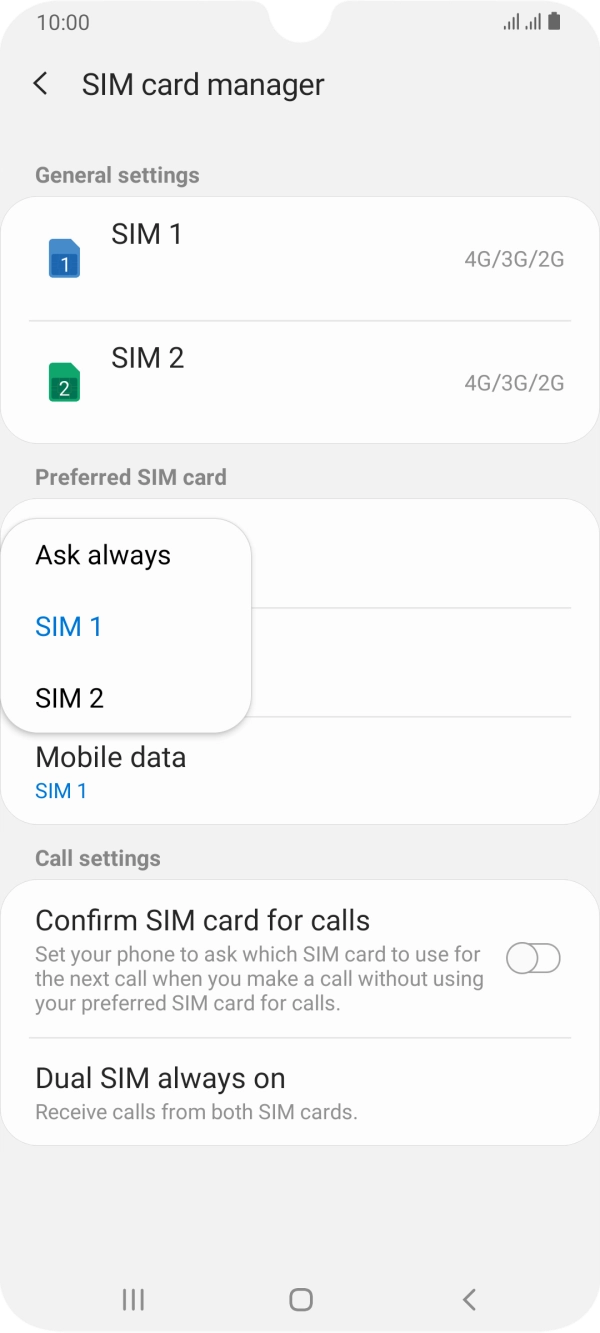
Task: Toggle Confirm SIM card for calls
Action: click(x=533, y=959)
